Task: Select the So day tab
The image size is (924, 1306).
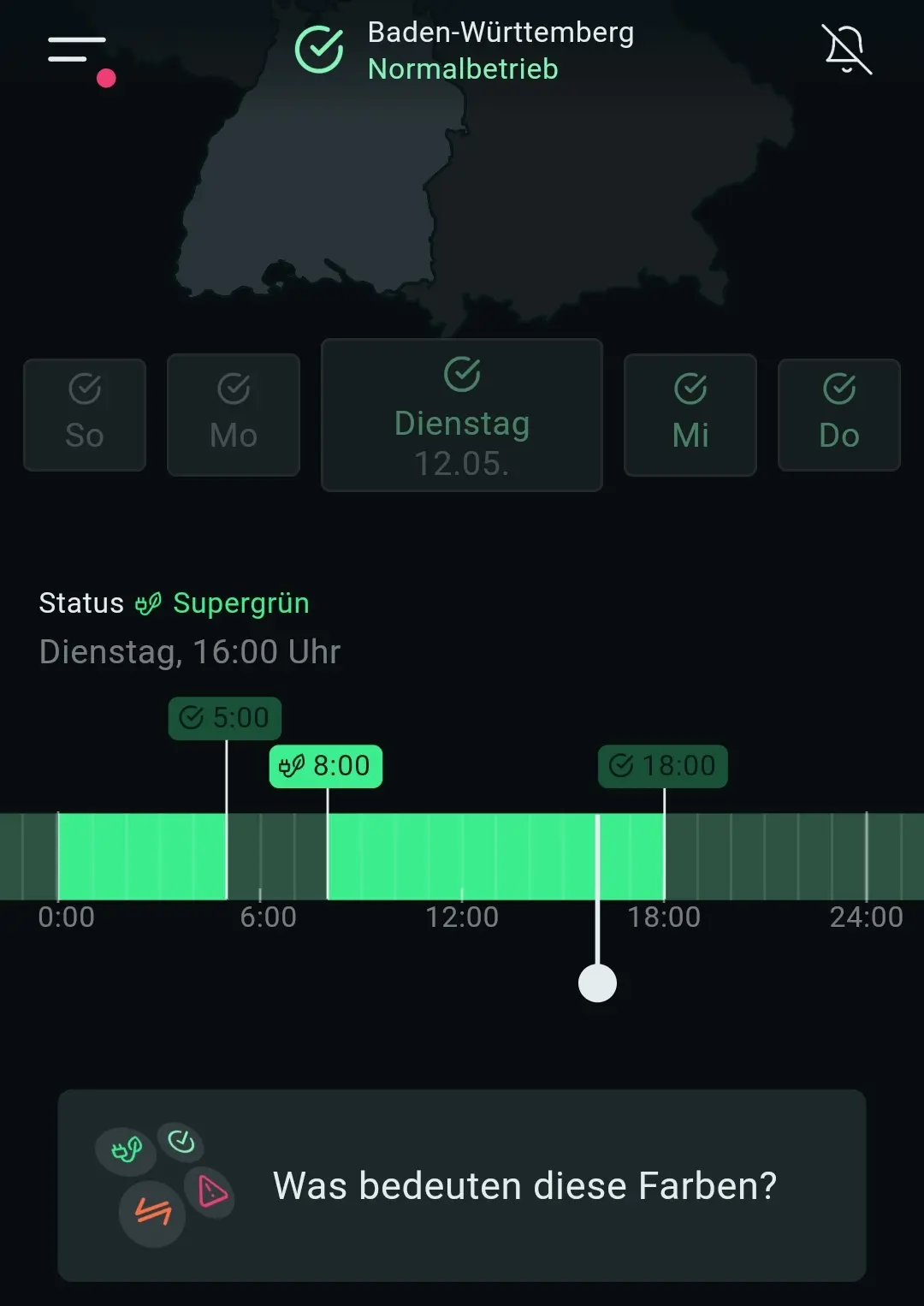Action: (x=85, y=415)
